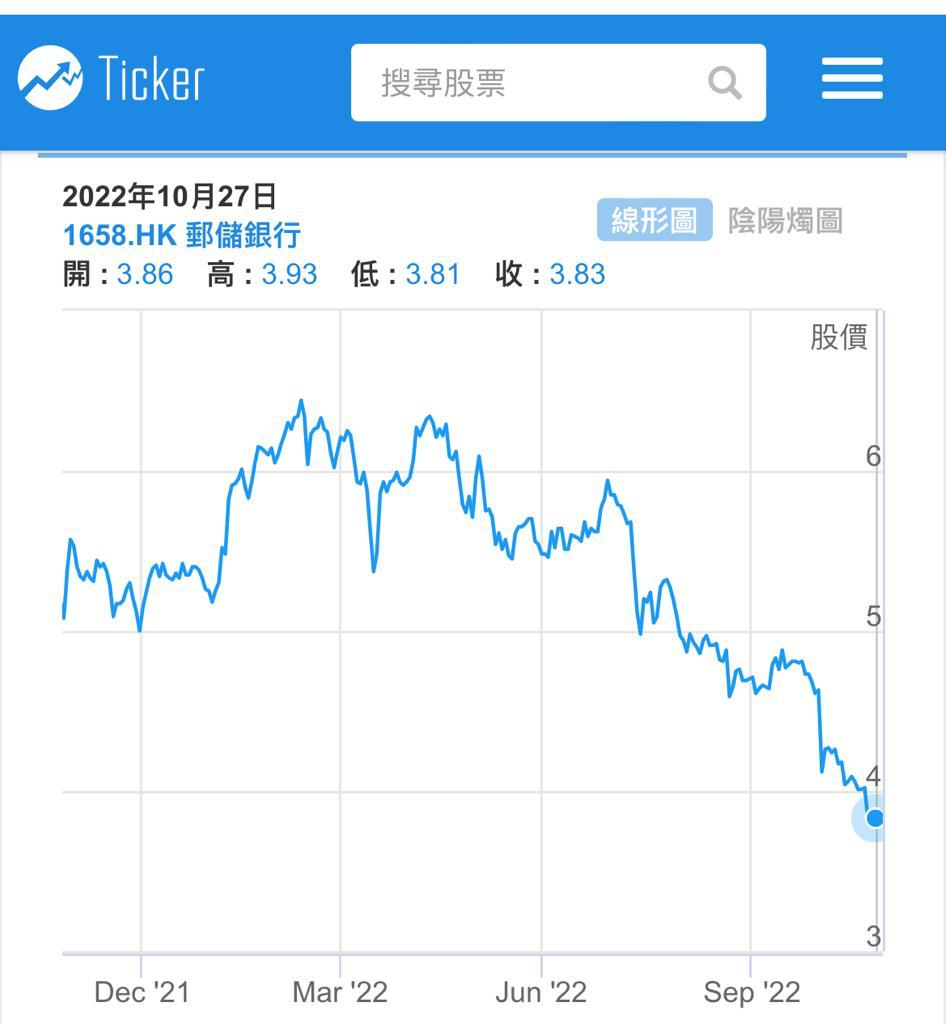946x1024 pixels.
Task: Tap the magnifier search icon
Action: pos(725,84)
